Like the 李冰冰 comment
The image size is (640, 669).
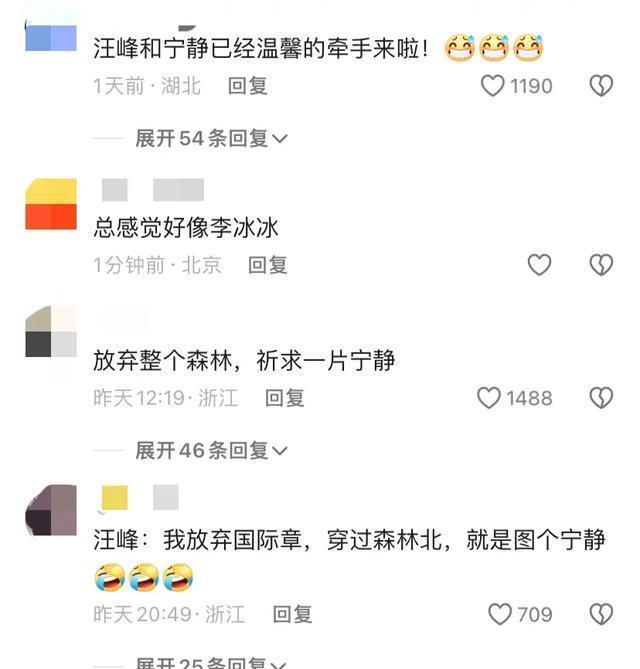click(x=539, y=264)
